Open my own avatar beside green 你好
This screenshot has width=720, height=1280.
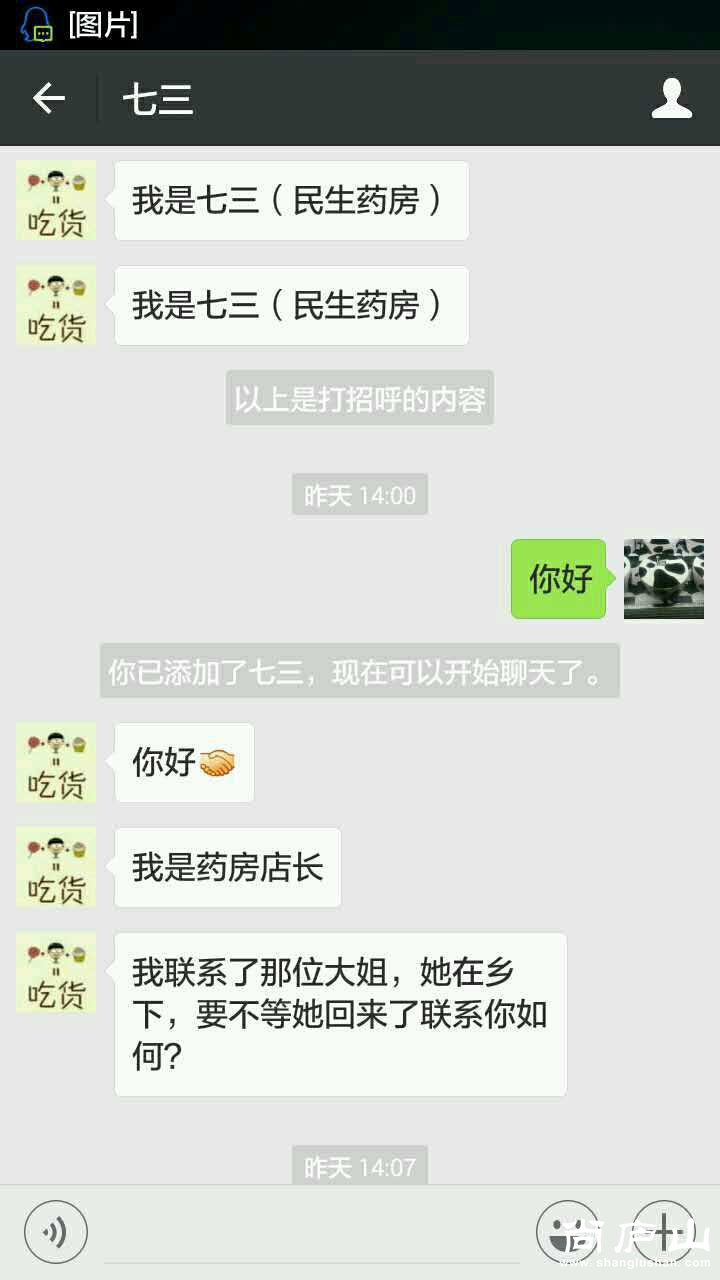pyautogui.click(x=664, y=579)
